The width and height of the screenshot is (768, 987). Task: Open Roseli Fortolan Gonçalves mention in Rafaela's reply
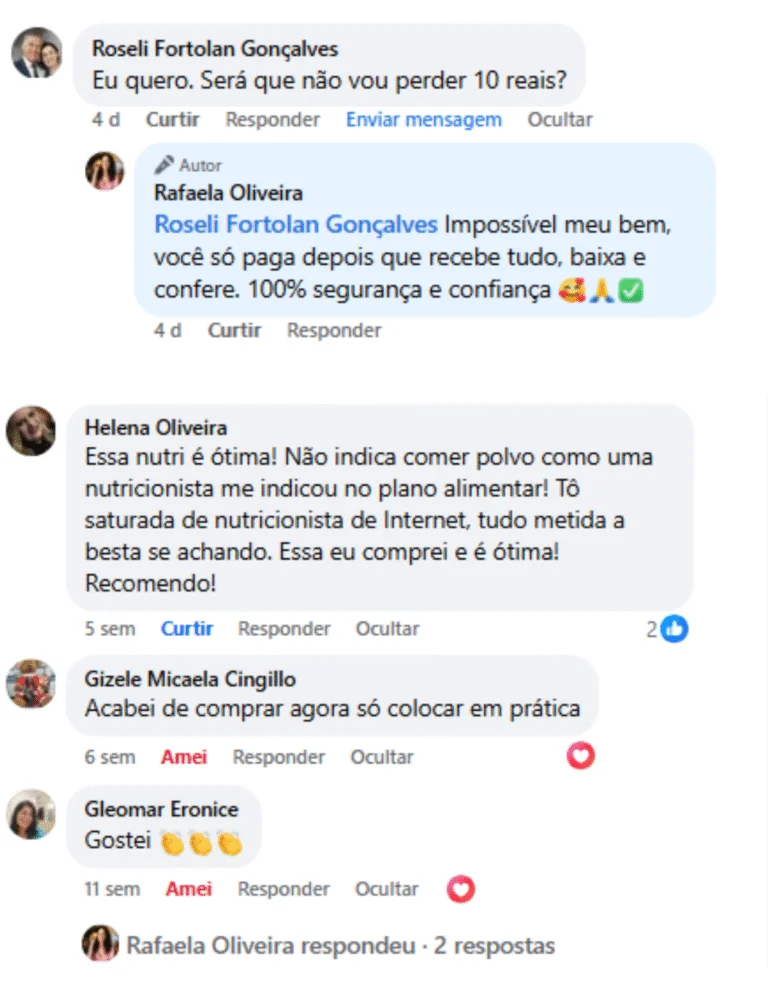click(295, 223)
